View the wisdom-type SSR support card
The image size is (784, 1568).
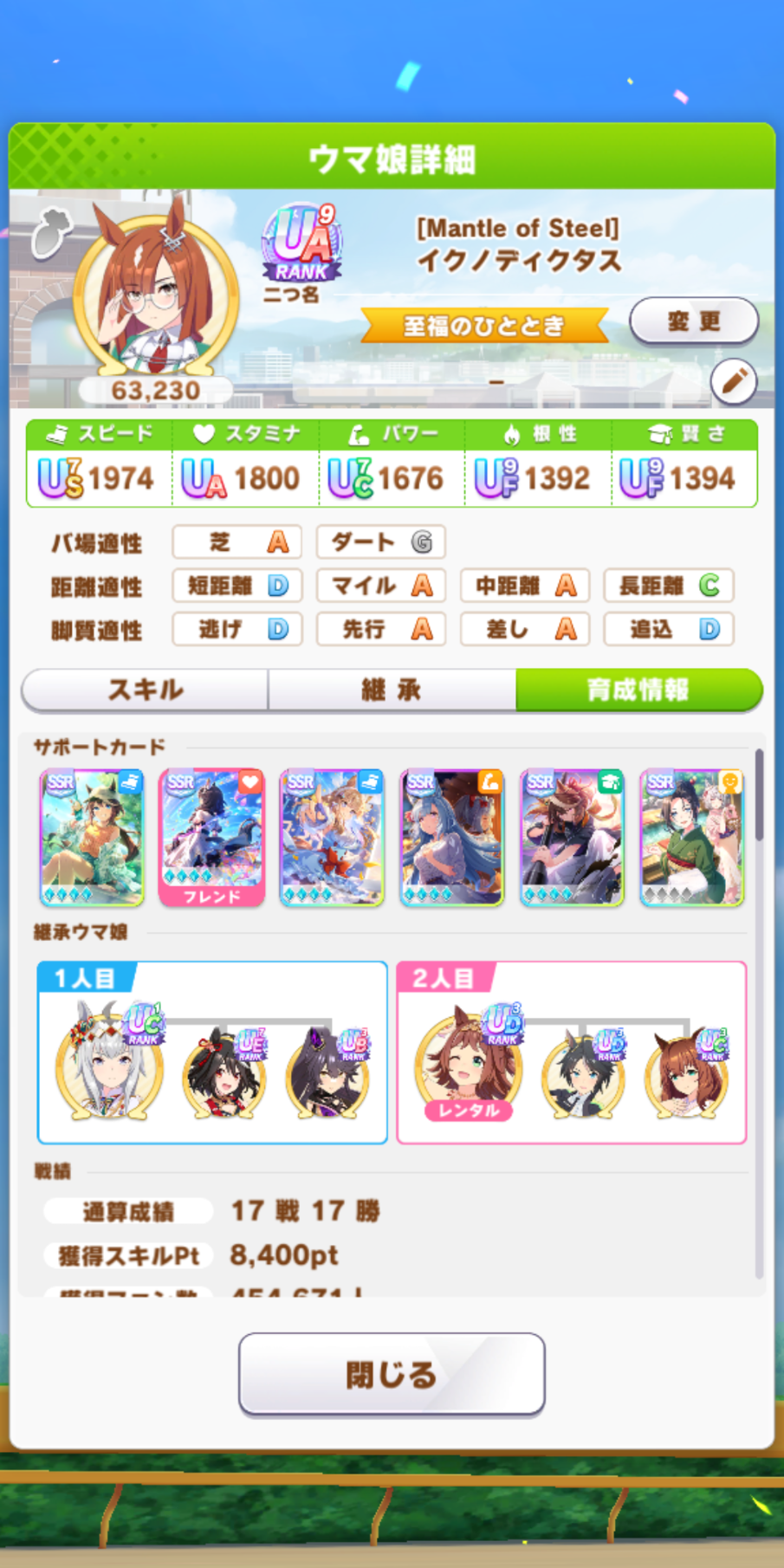click(572, 838)
